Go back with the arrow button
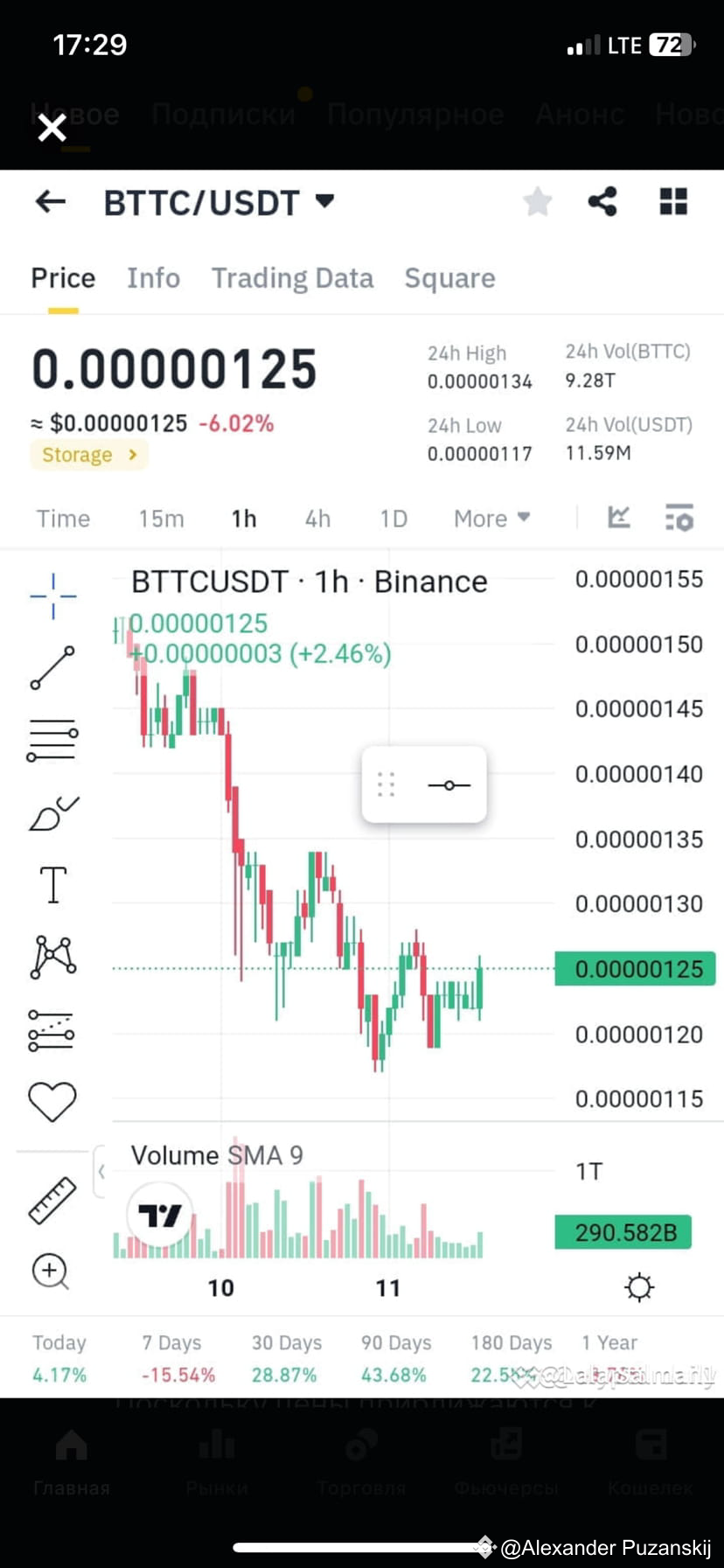The image size is (724, 1568). 50,201
